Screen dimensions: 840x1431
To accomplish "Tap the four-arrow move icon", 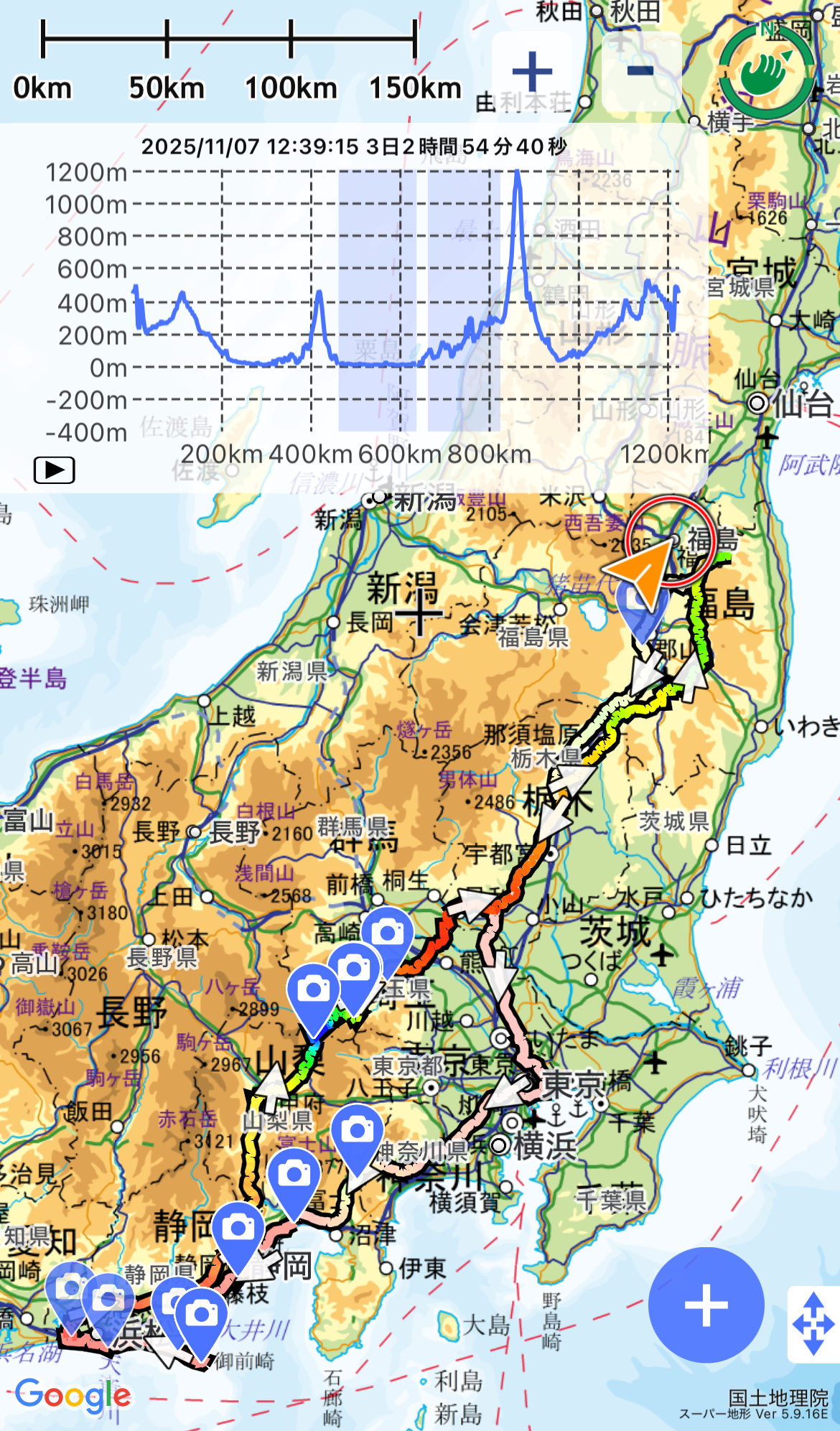I will point(813,1324).
